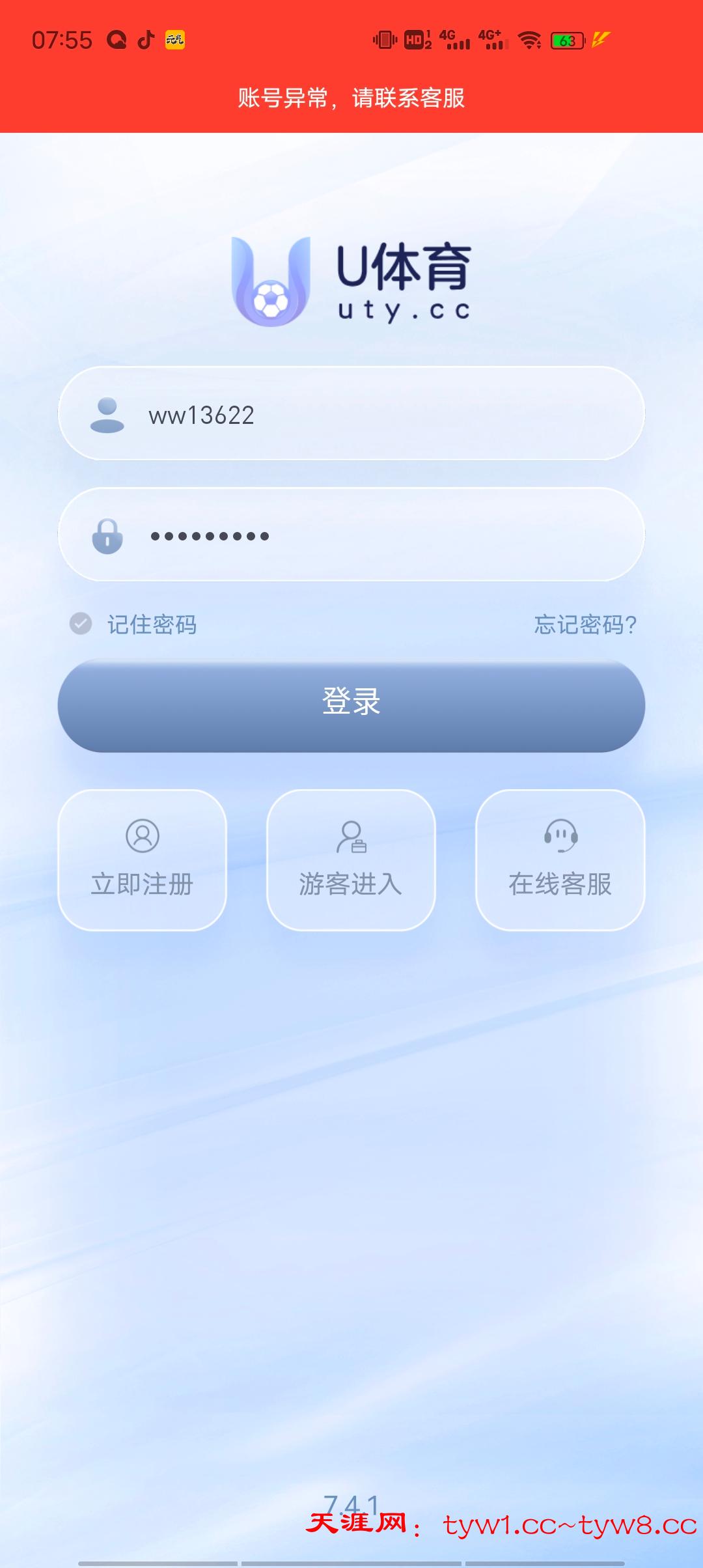The height and width of the screenshot is (1568, 703).
Task: Click the 账号异常 notification banner
Action: tap(351, 99)
